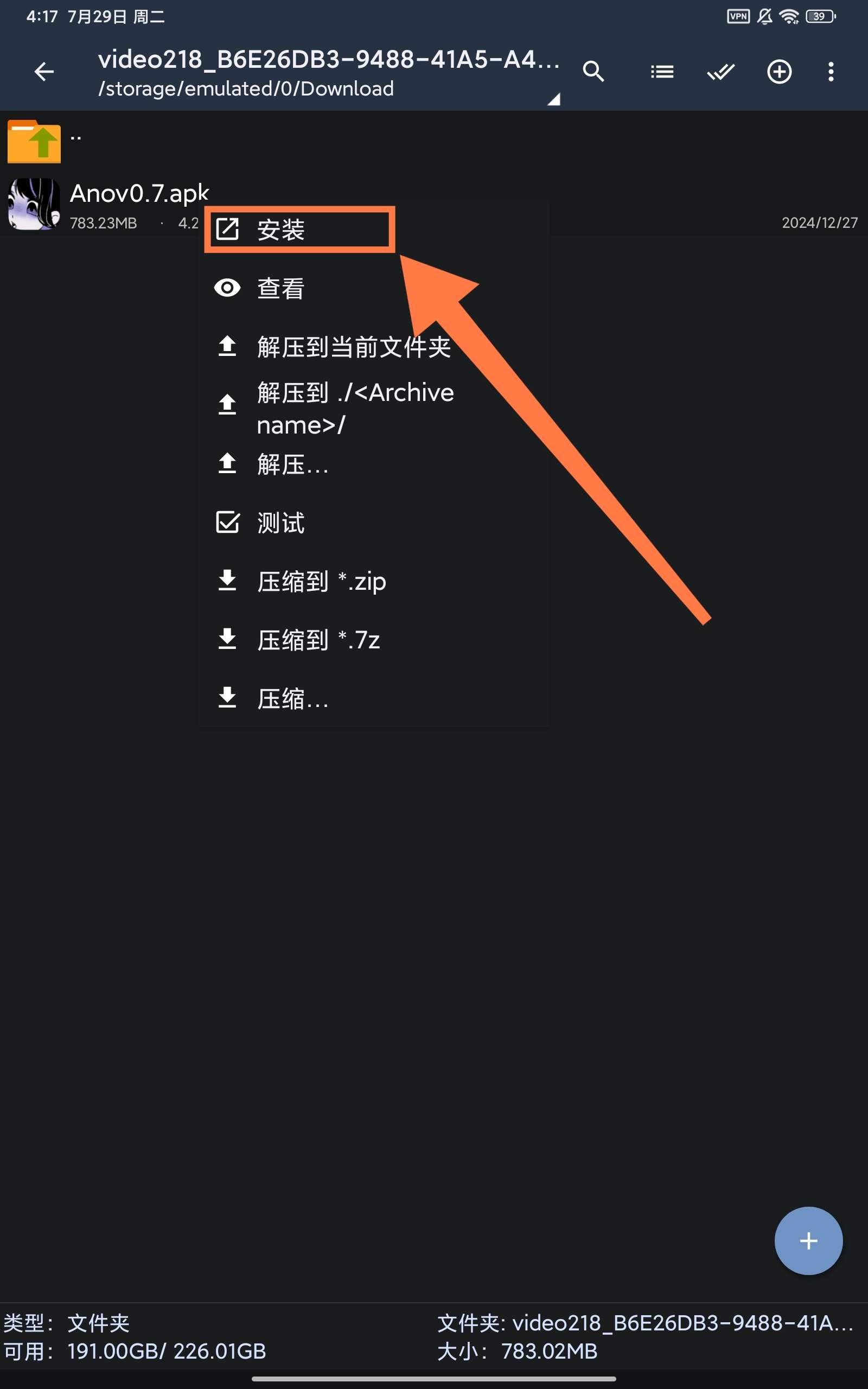Extract to ./<Archive name>/ folder
This screenshot has width=868, height=1389.
(355, 408)
